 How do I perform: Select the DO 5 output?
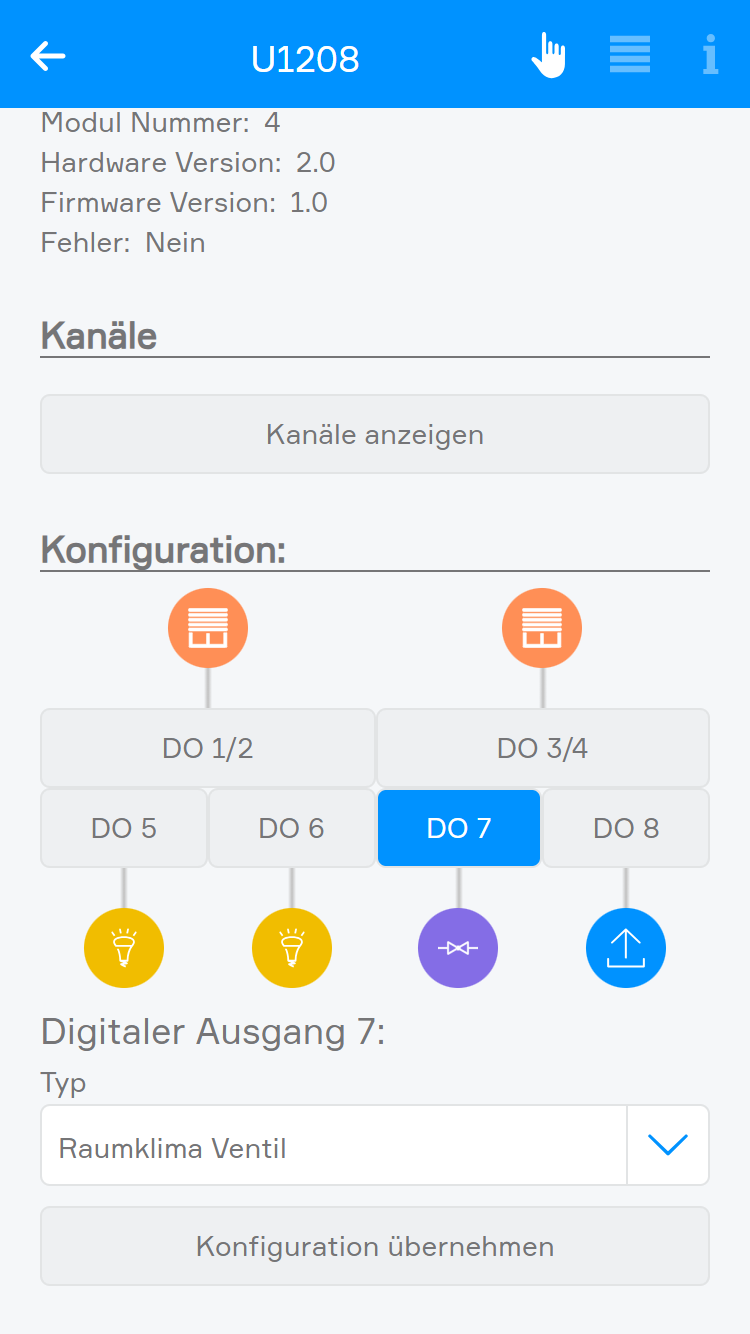tap(124, 828)
